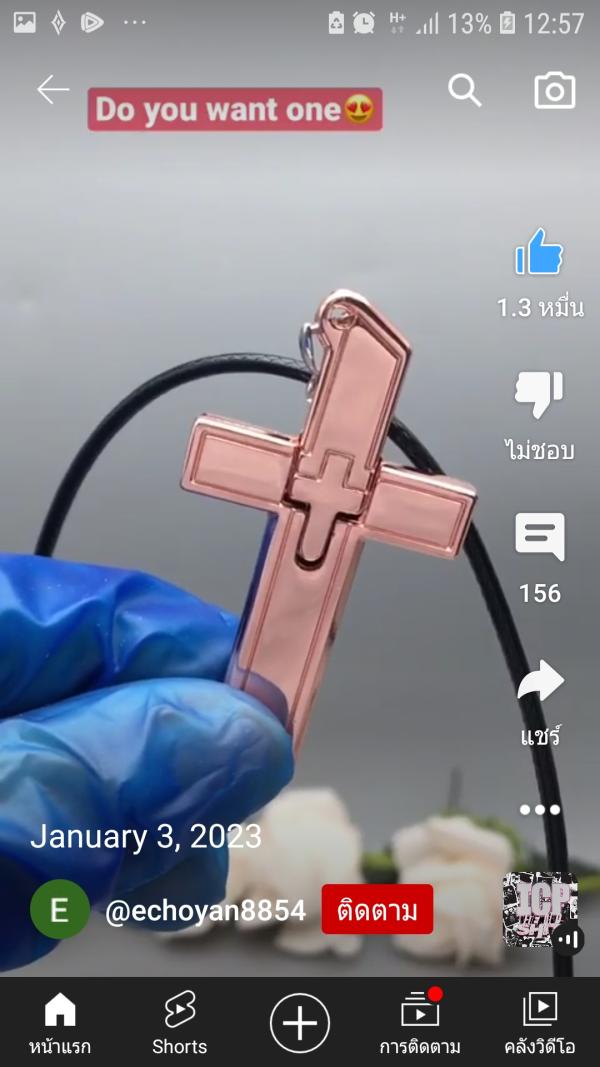Open the three-dot more options menu

pos(540,809)
